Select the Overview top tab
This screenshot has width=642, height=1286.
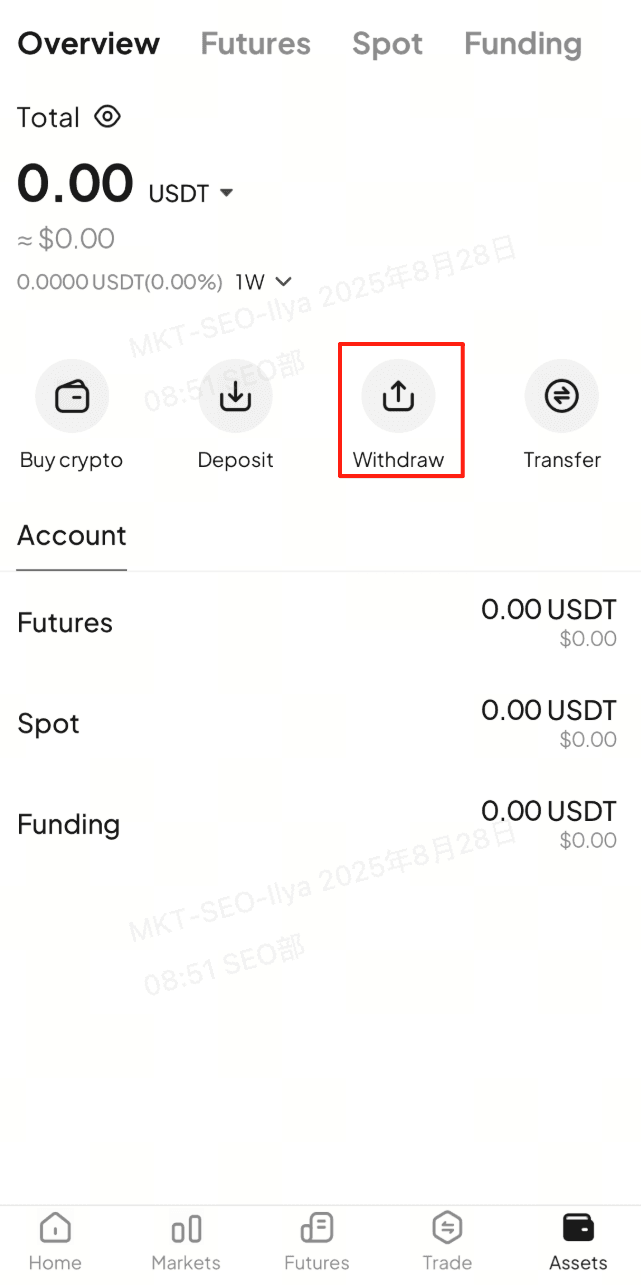88,44
